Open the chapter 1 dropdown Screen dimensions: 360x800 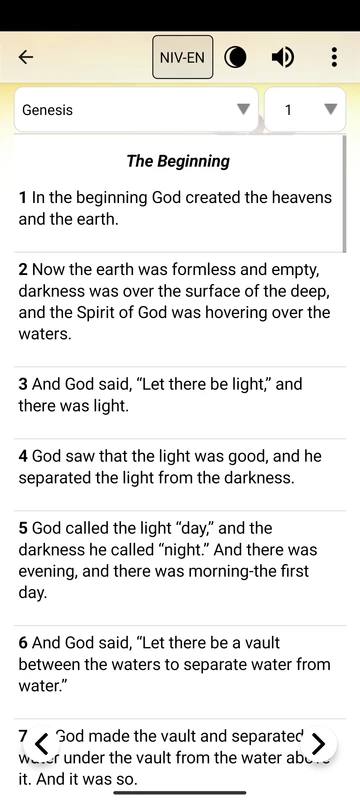tap(305, 110)
